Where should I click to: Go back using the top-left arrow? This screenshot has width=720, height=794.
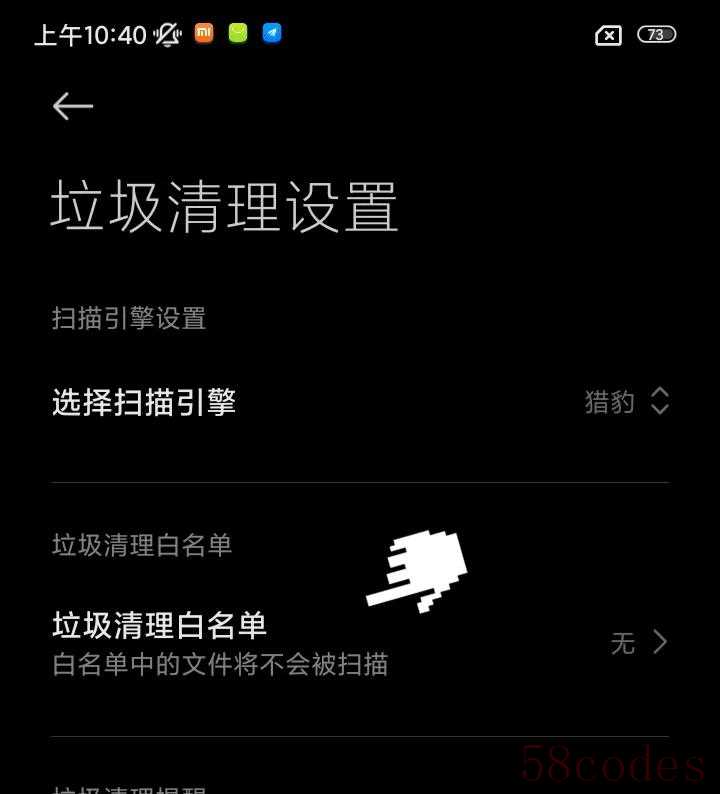pos(73,106)
